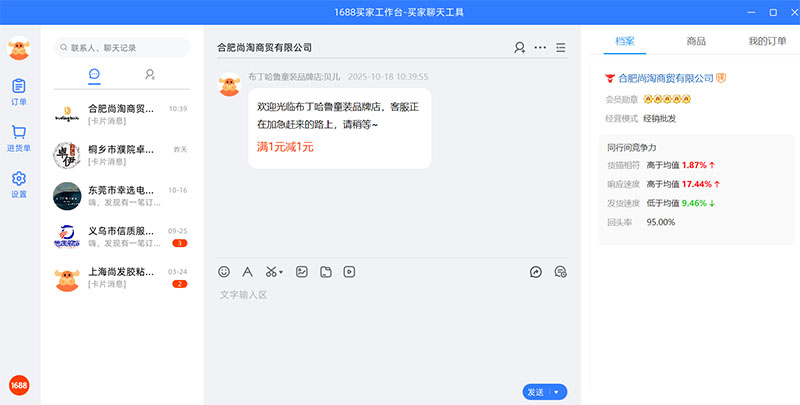The height and width of the screenshot is (405, 800).
Task: Send the message with 发送 button
Action: pyautogui.click(x=535, y=392)
